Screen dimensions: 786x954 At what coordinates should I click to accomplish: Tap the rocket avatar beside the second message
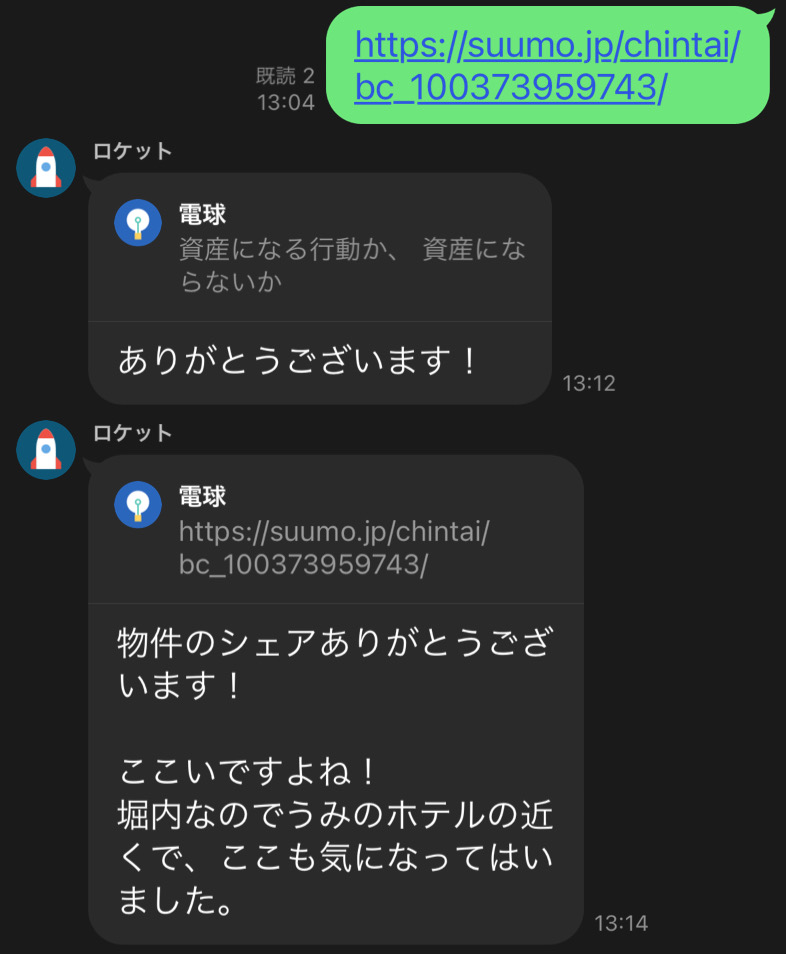click(44, 449)
